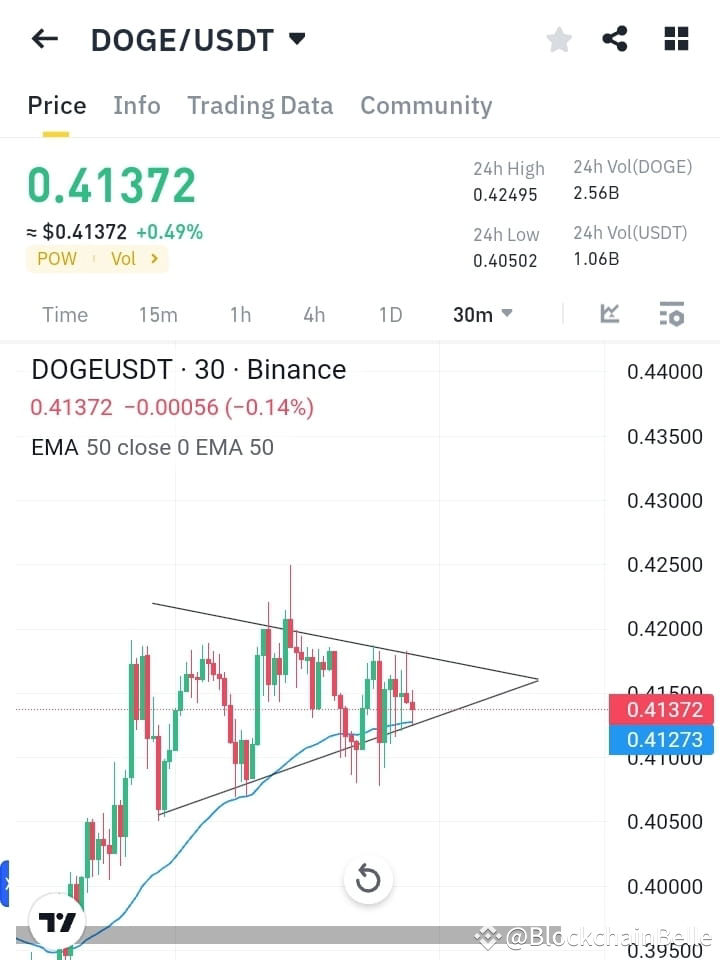The width and height of the screenshot is (720, 960).
Task: Toggle the POW tag filter
Action: (56, 258)
